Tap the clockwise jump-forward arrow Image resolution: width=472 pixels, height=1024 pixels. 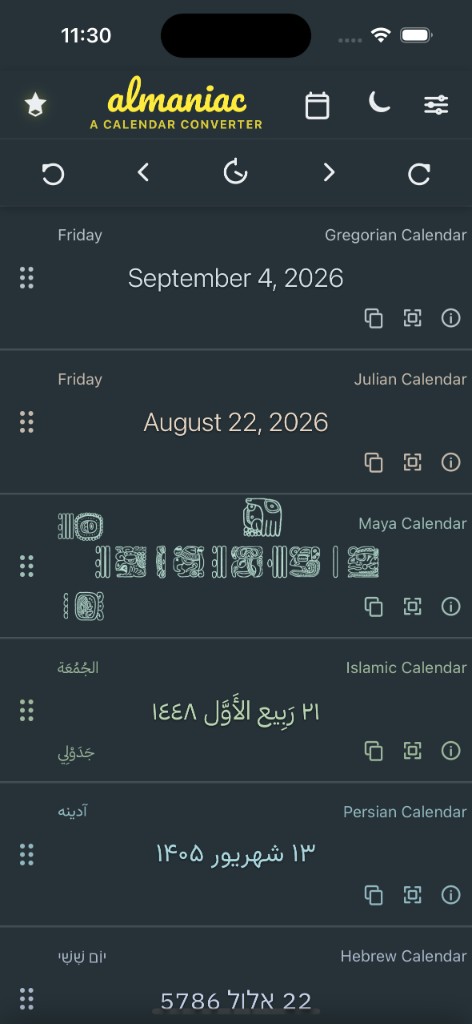[x=419, y=174]
